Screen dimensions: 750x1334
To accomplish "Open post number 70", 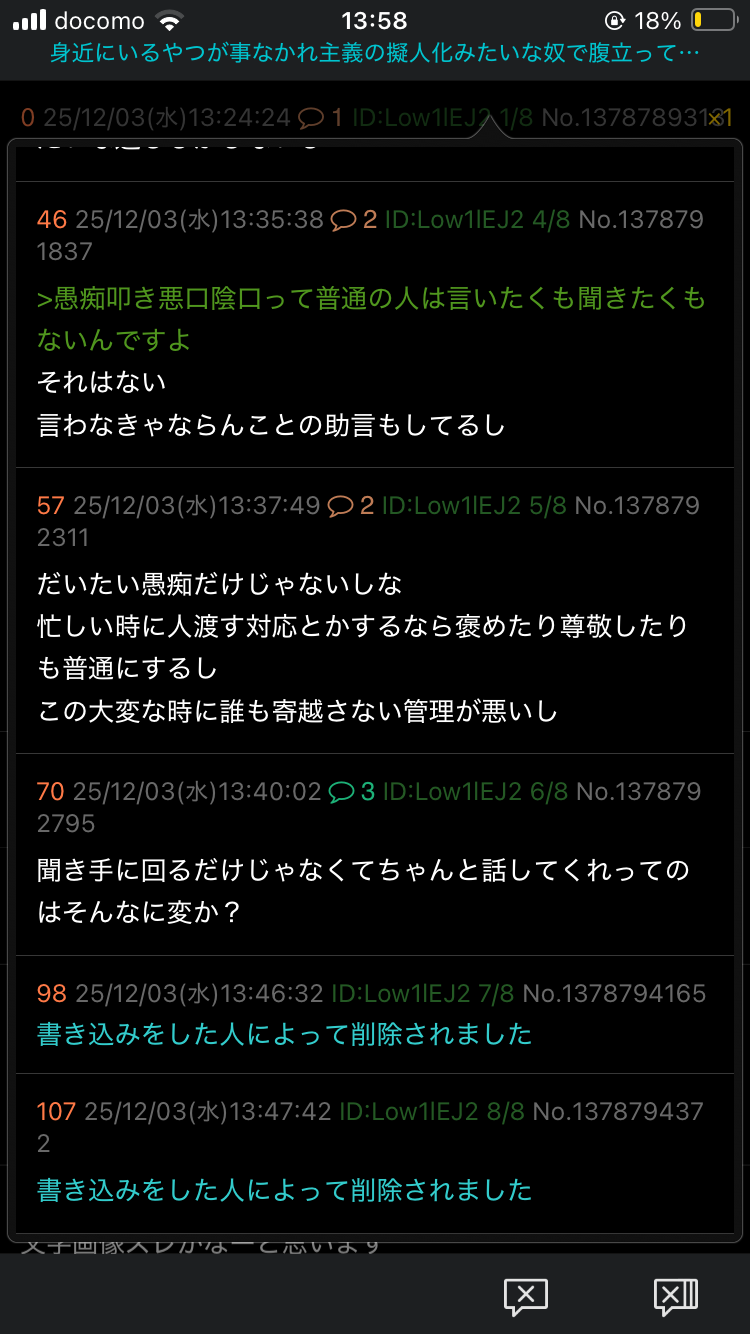I will click(x=50, y=791).
